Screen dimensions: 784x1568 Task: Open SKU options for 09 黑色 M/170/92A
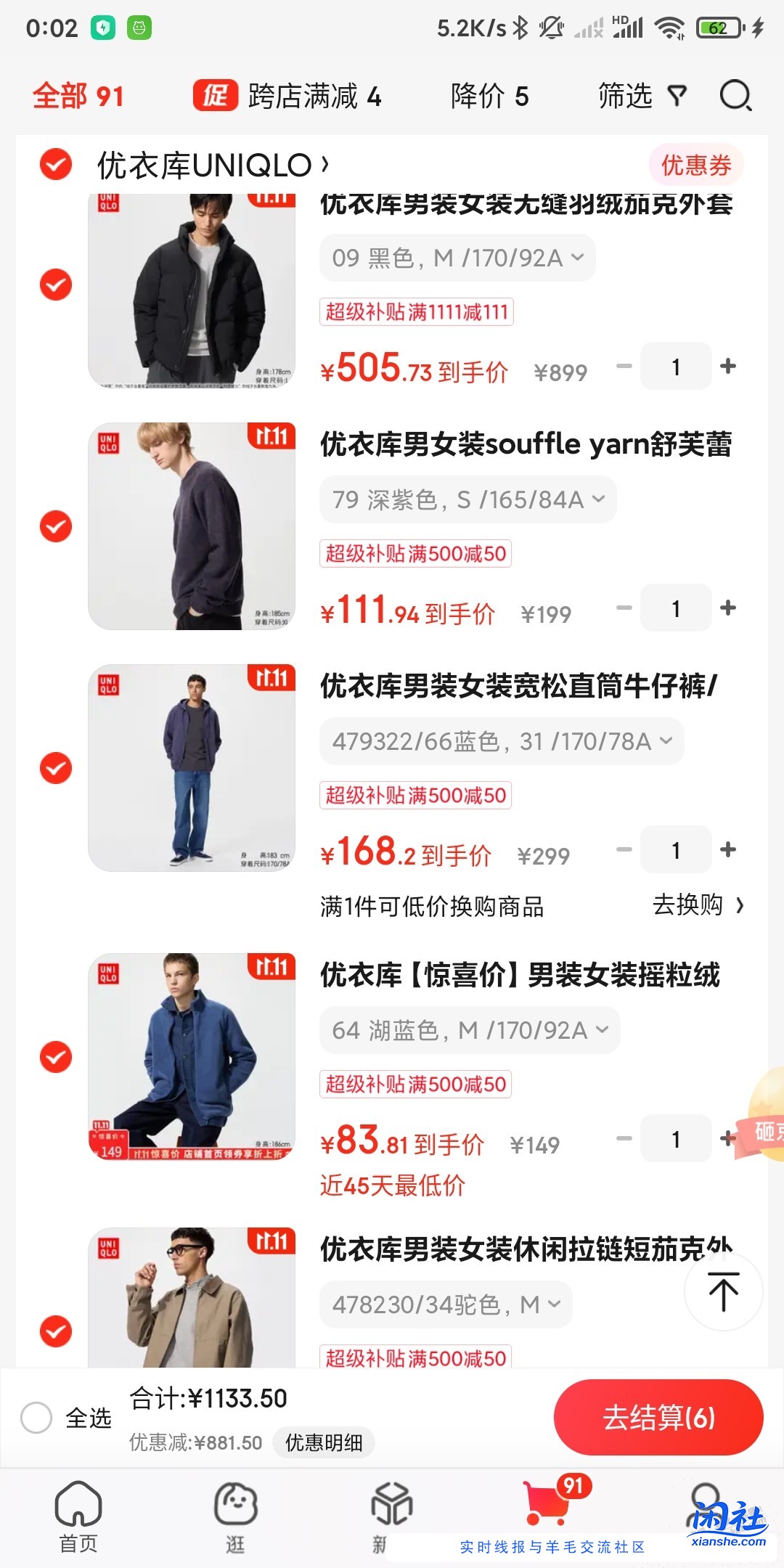point(456,258)
